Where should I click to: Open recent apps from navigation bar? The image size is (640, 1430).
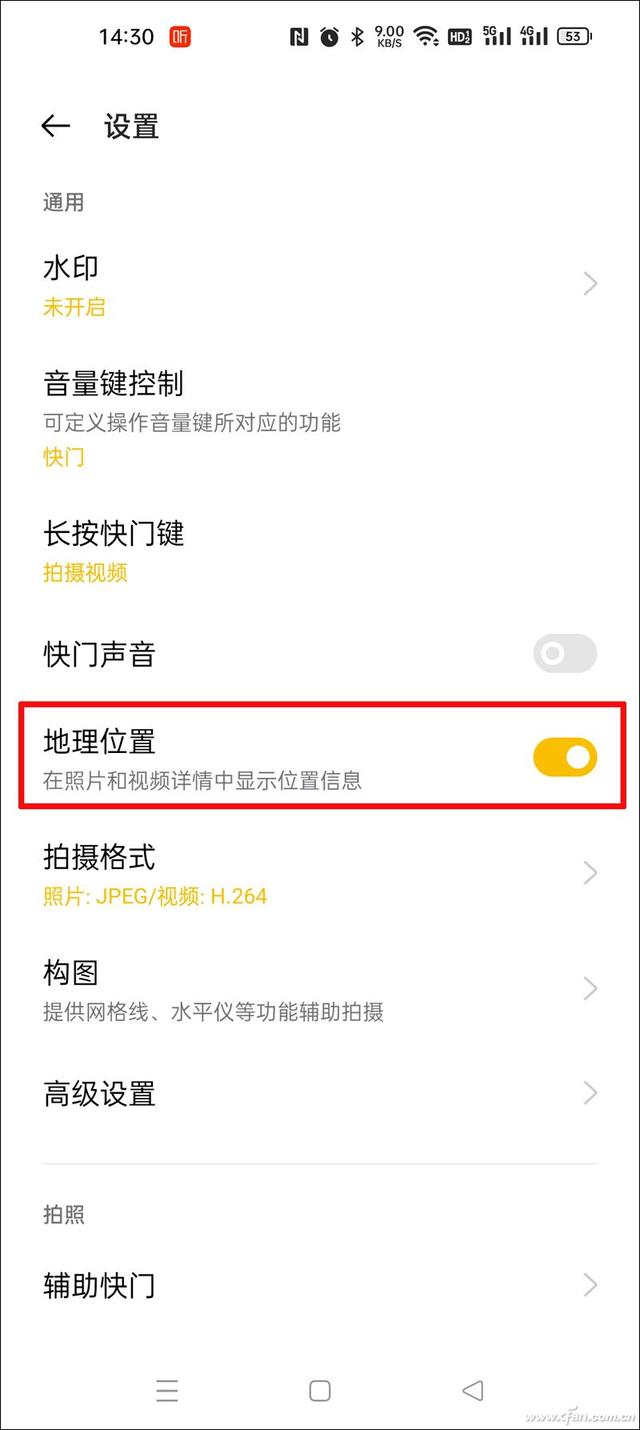click(x=167, y=1390)
